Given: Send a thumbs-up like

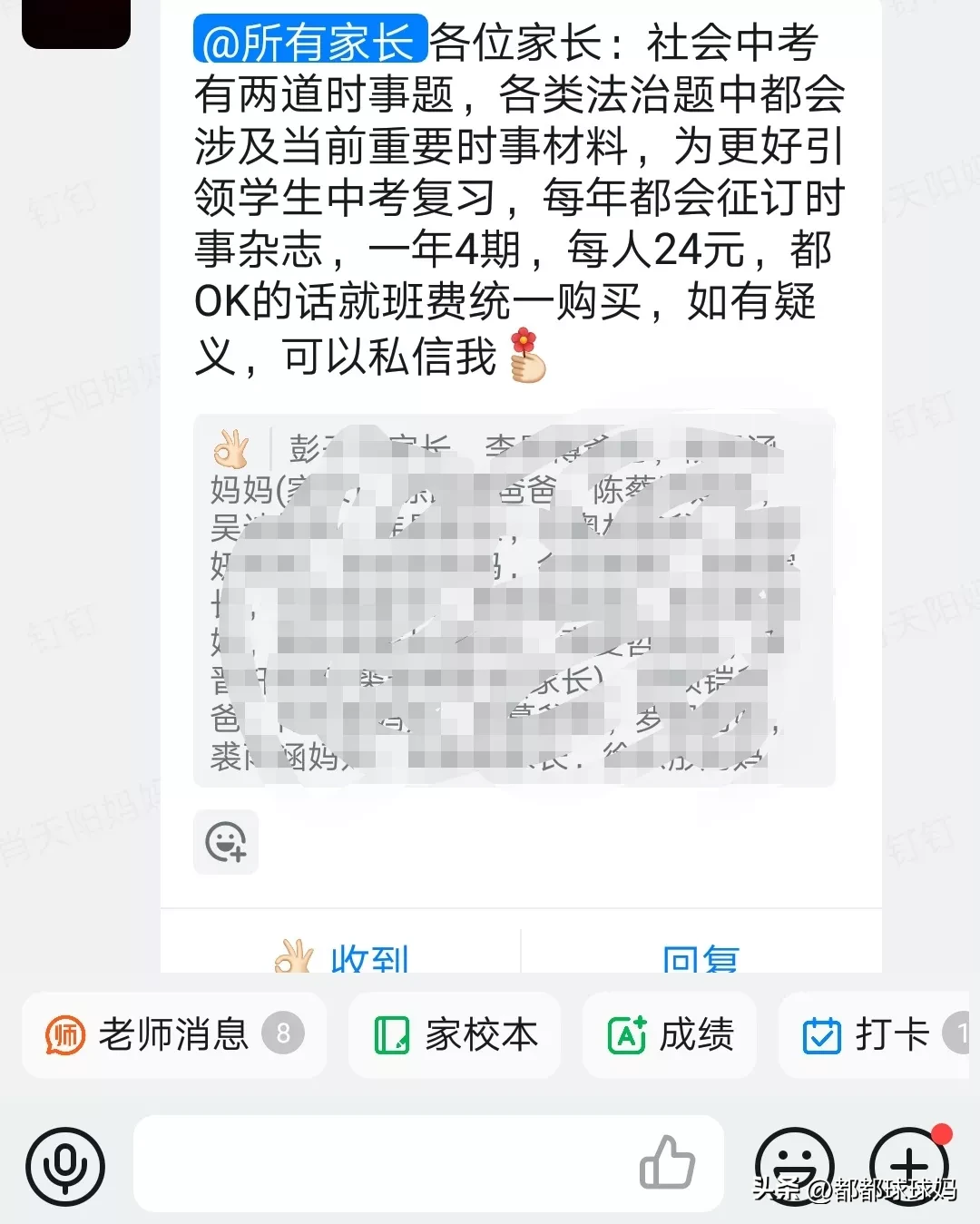Looking at the screenshot, I should tap(667, 1163).
